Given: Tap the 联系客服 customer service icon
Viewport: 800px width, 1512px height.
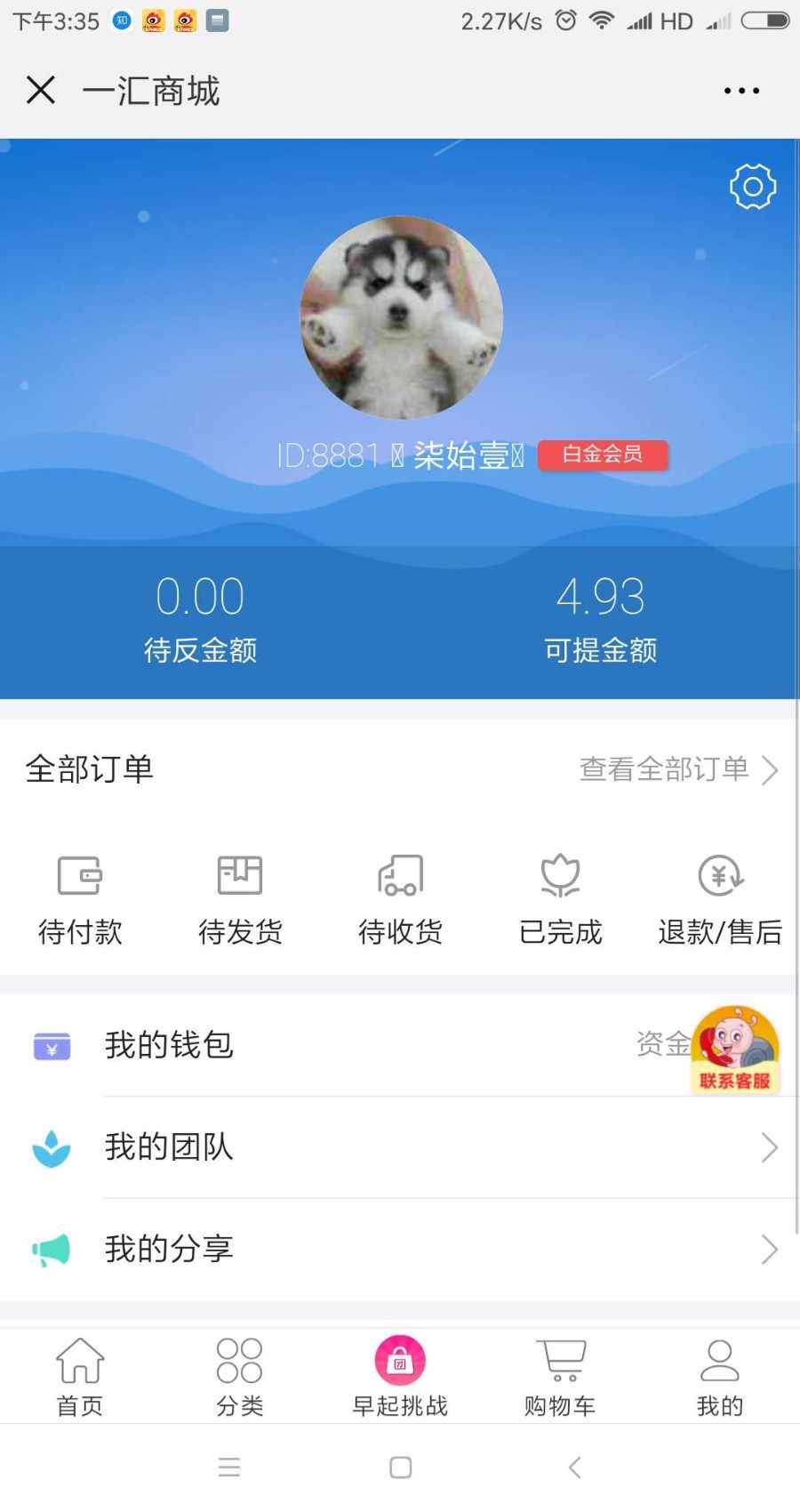Looking at the screenshot, I should (x=734, y=1050).
